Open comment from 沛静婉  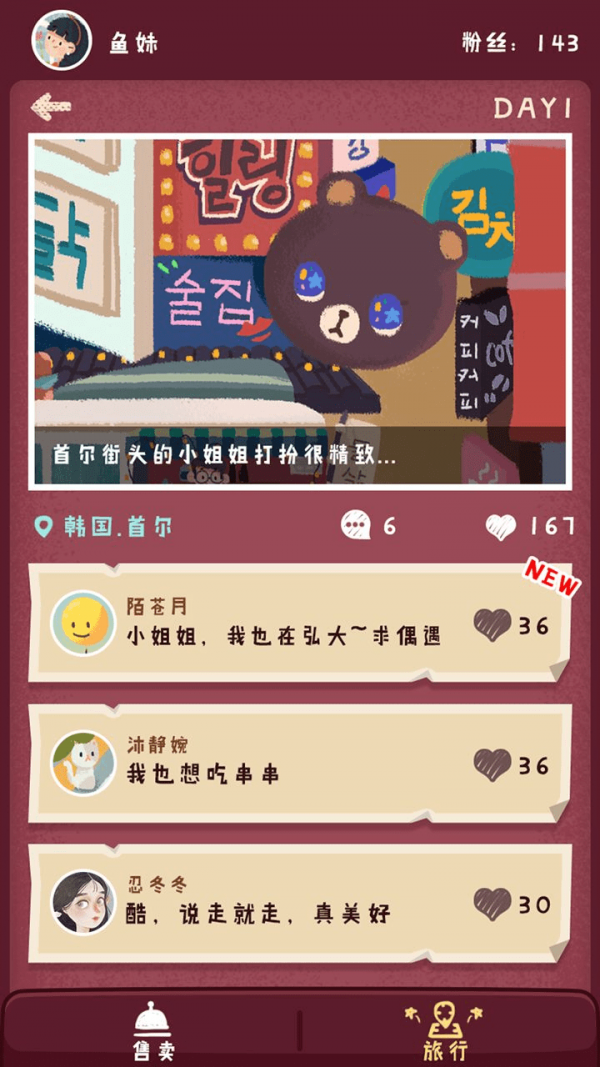(x=285, y=763)
